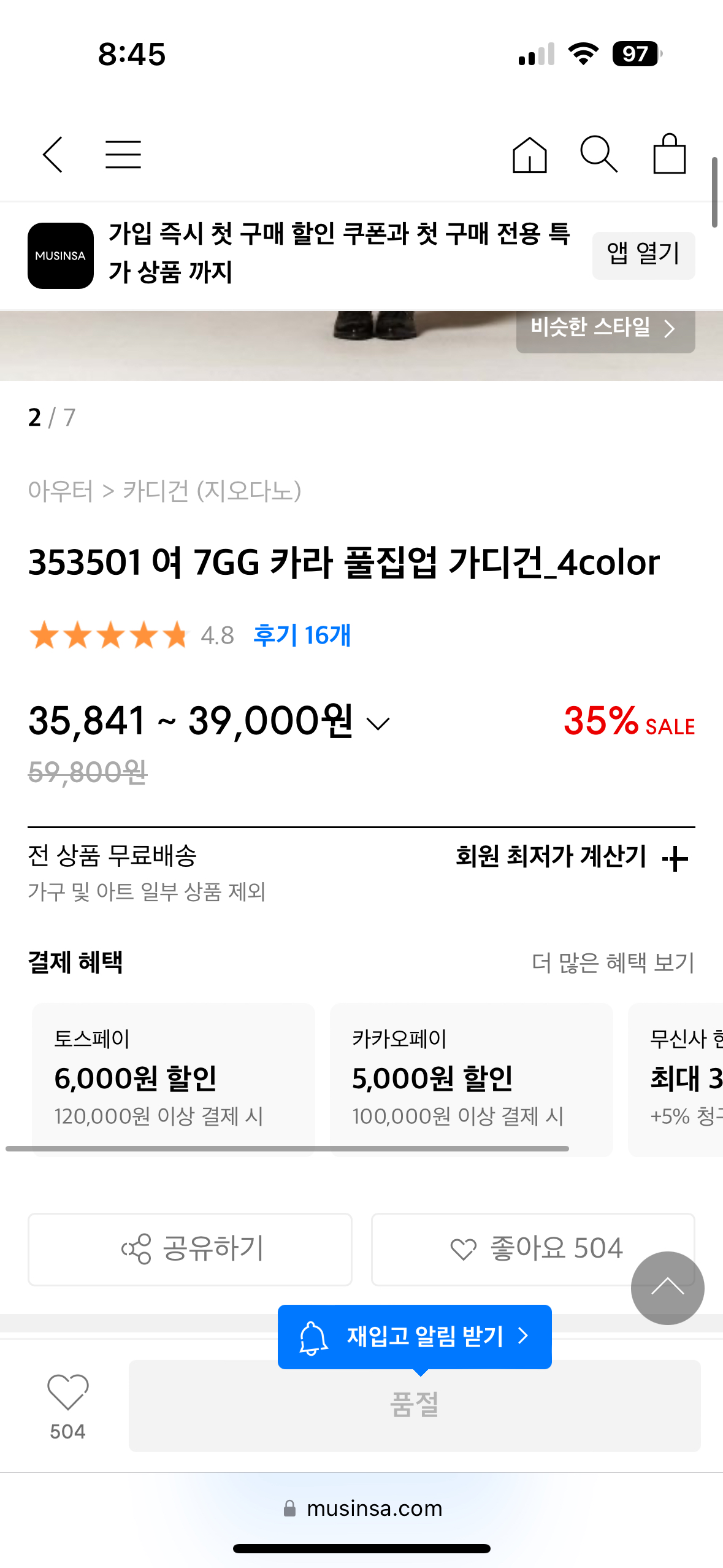Open the 카카오페이 5,000원 할인 benefit card
The image size is (723, 1568).
click(x=471, y=1077)
